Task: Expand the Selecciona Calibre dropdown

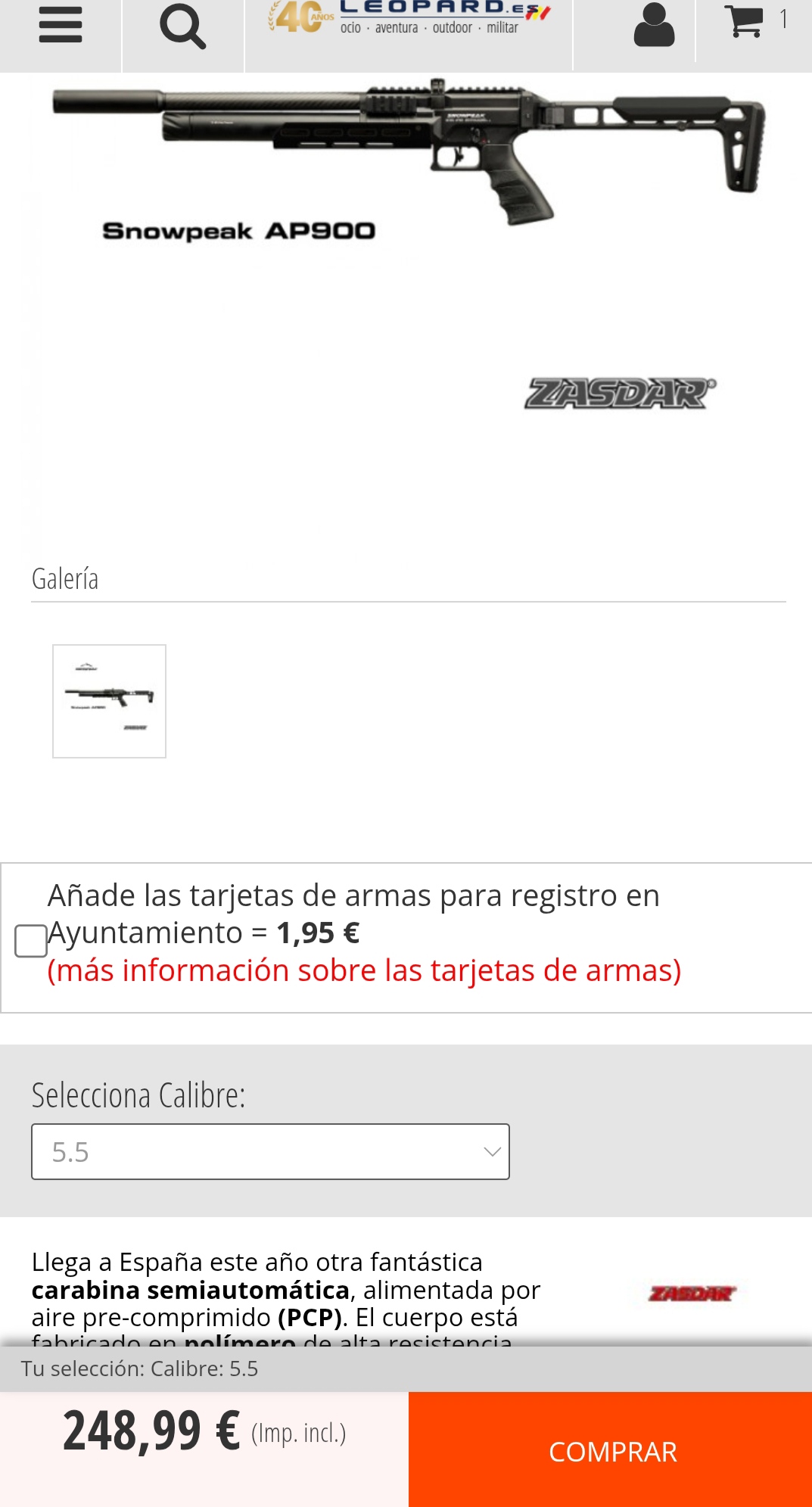Action: click(x=270, y=1152)
